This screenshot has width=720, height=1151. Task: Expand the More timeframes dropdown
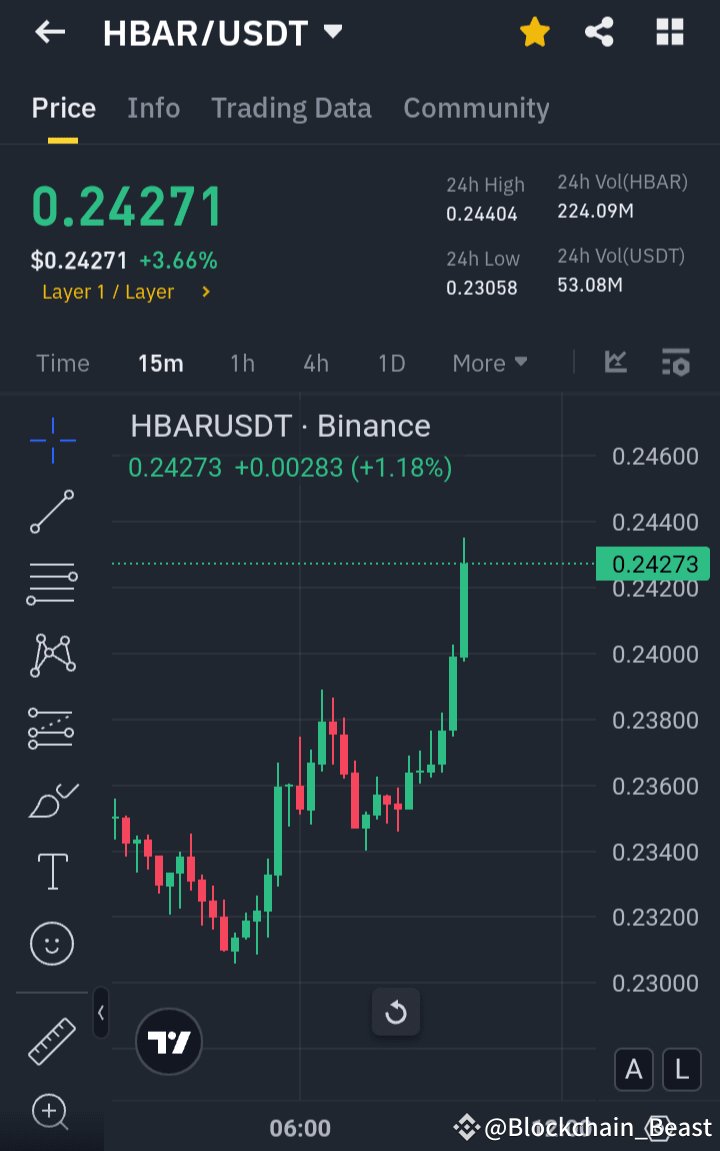489,363
